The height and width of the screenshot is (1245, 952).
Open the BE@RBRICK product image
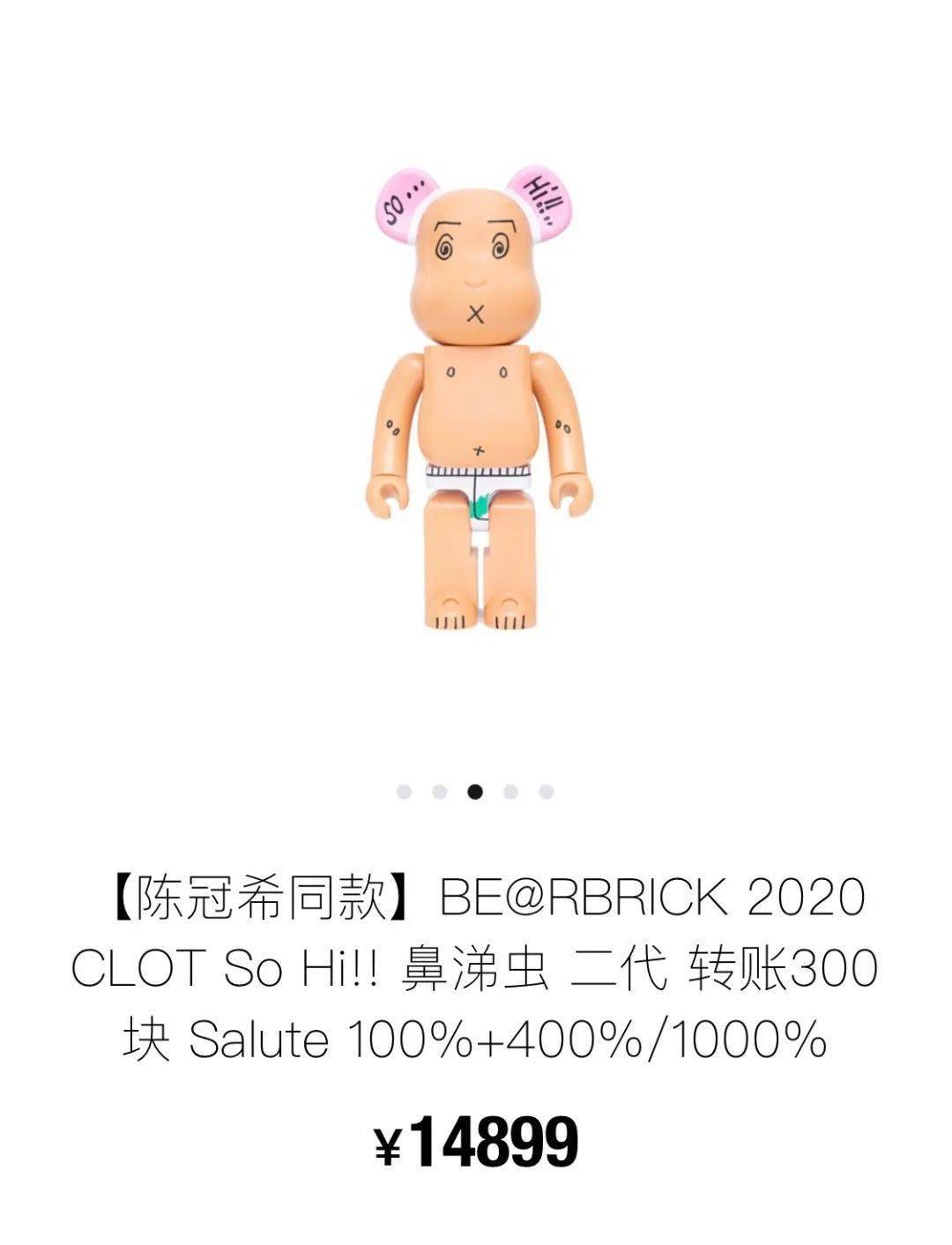[476, 397]
